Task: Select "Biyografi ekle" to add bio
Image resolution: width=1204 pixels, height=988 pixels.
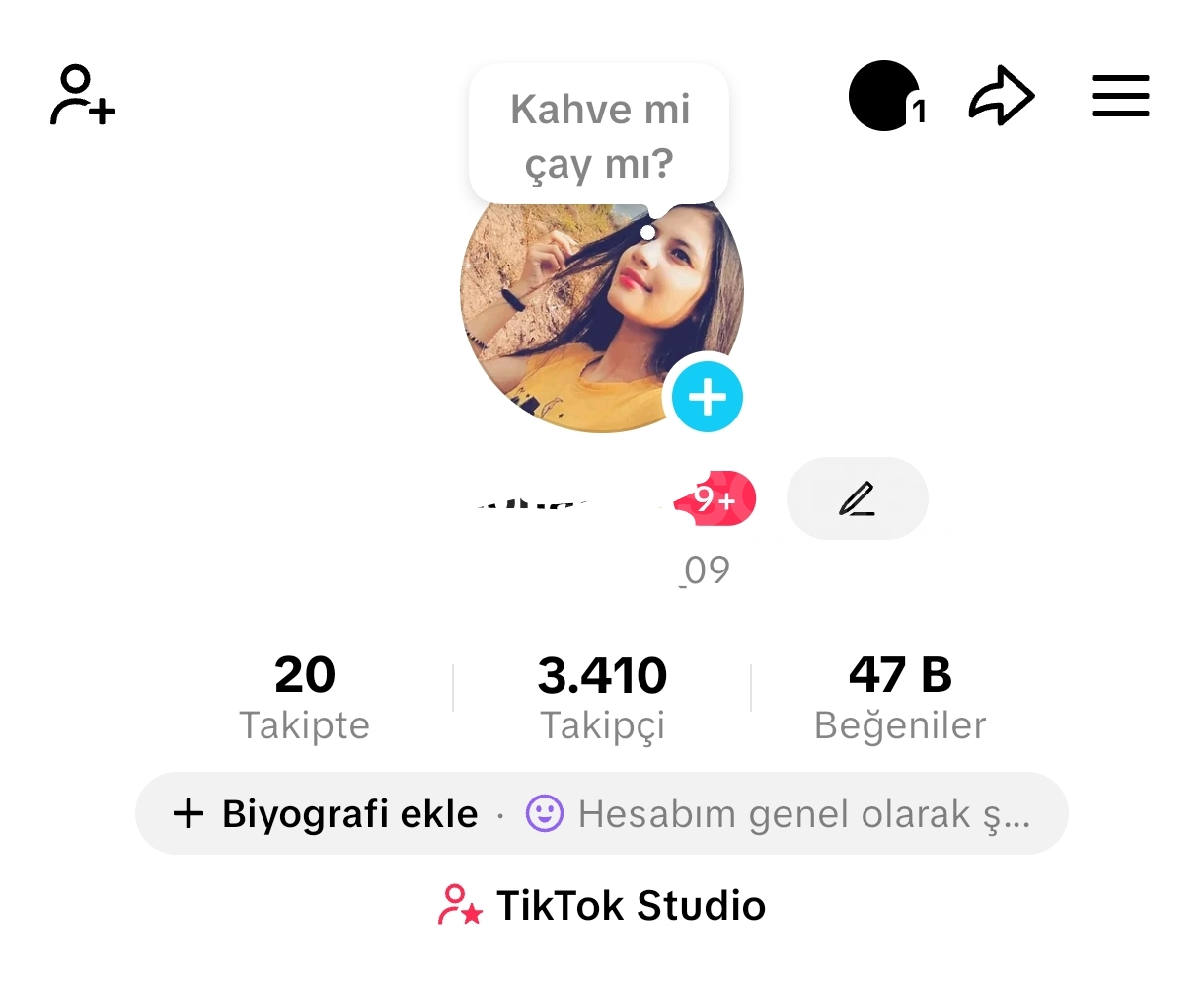Action: click(328, 814)
